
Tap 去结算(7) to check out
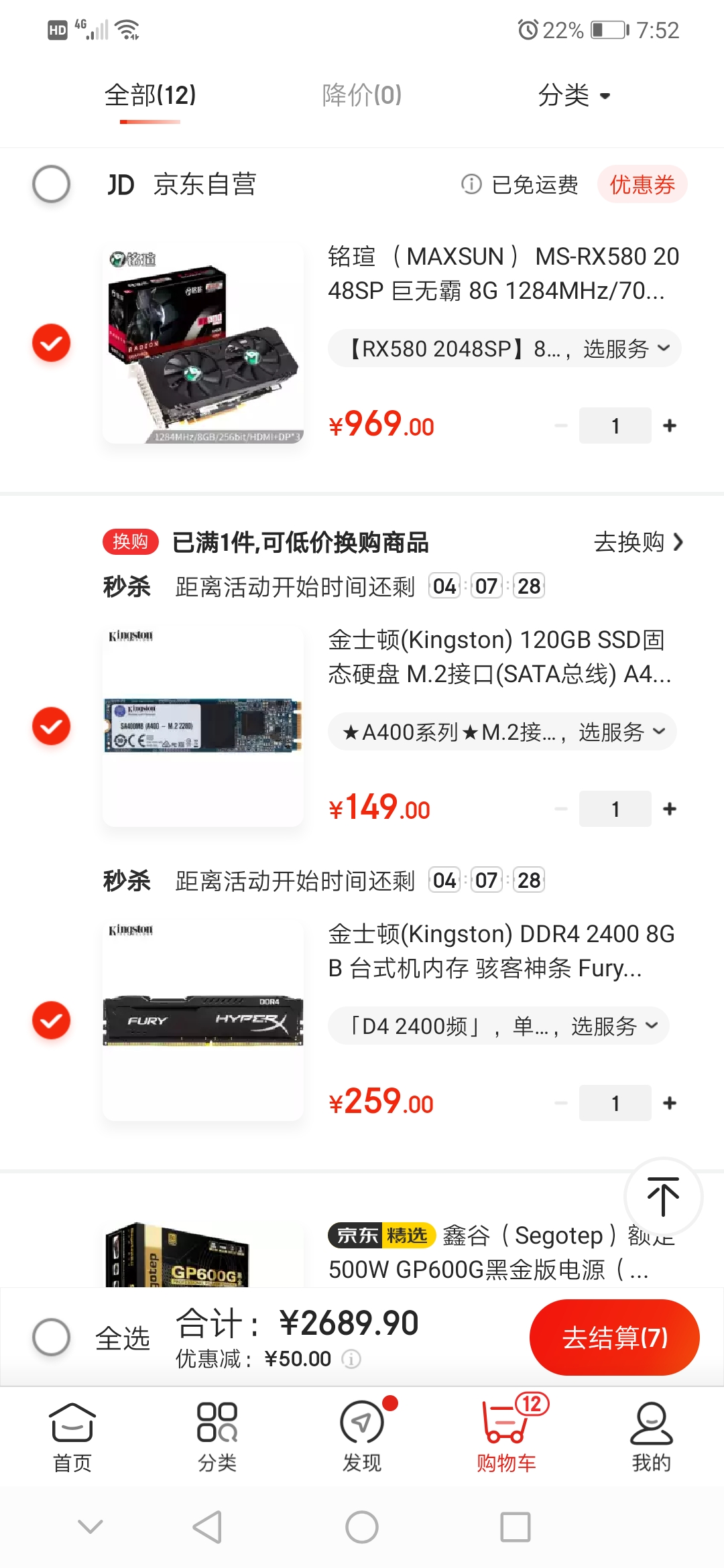click(614, 1337)
